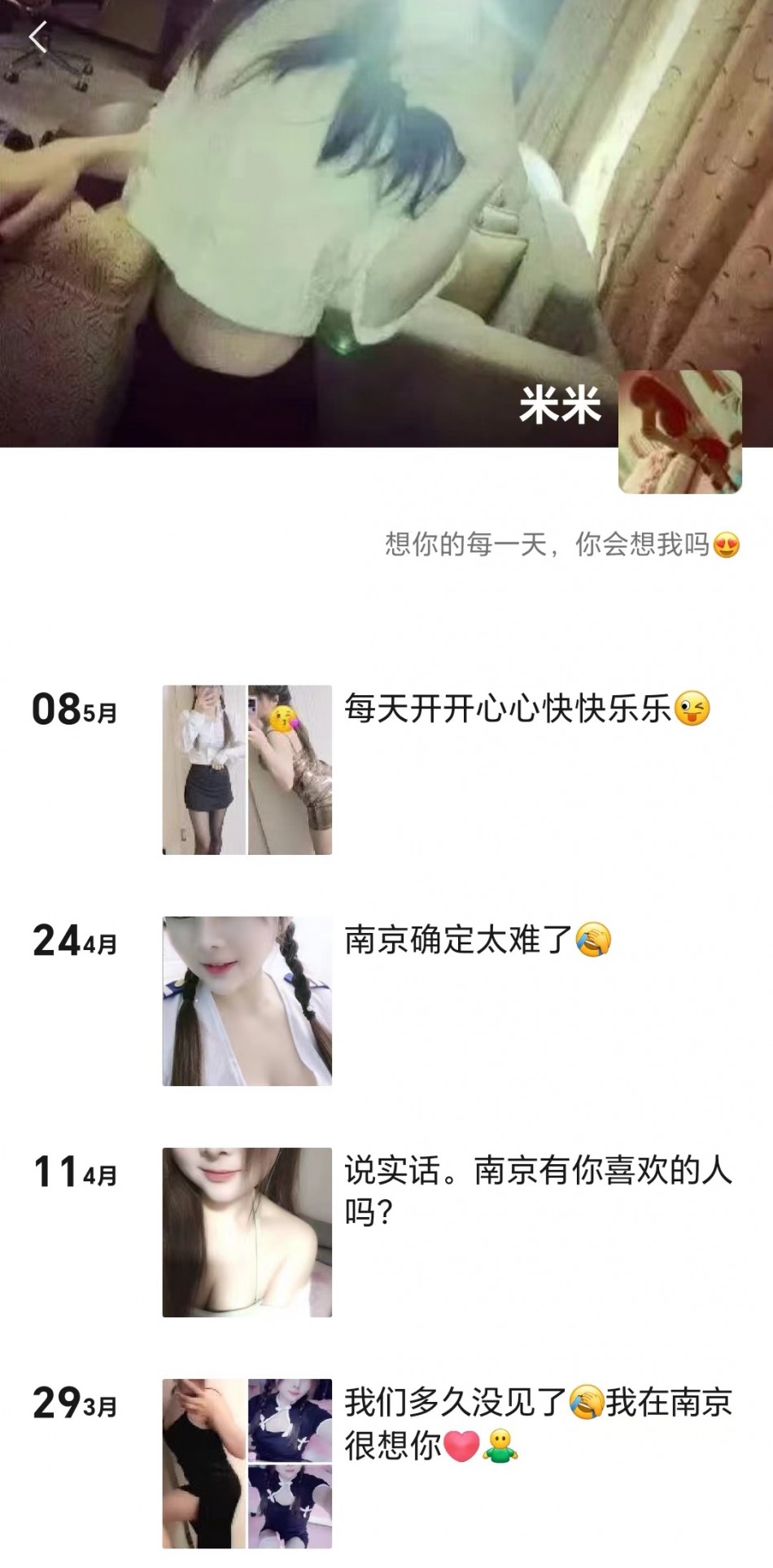
Task: Go back using the top arrow
Action: [x=37, y=37]
